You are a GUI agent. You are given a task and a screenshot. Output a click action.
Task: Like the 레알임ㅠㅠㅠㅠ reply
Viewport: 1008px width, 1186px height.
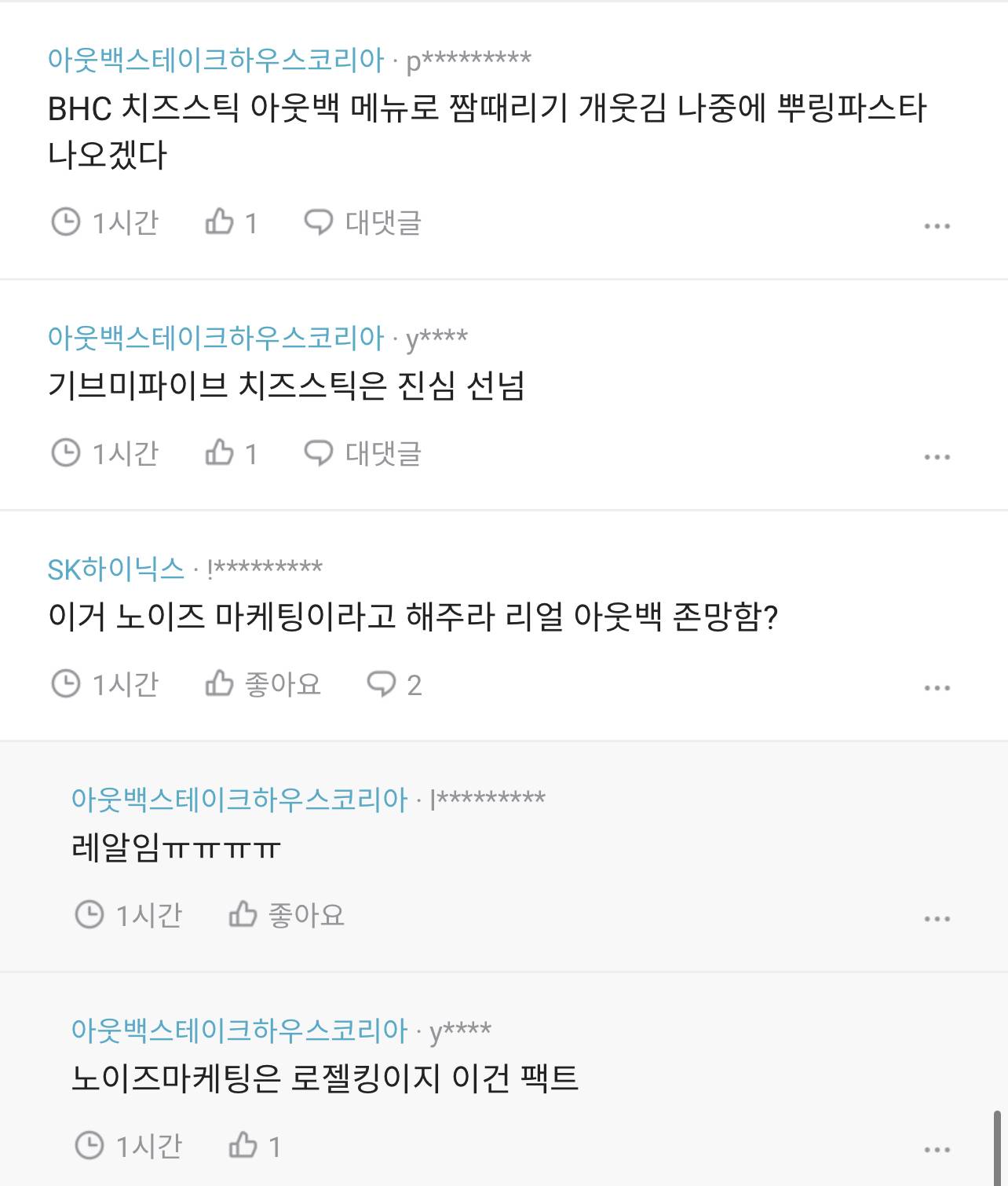click(x=286, y=915)
